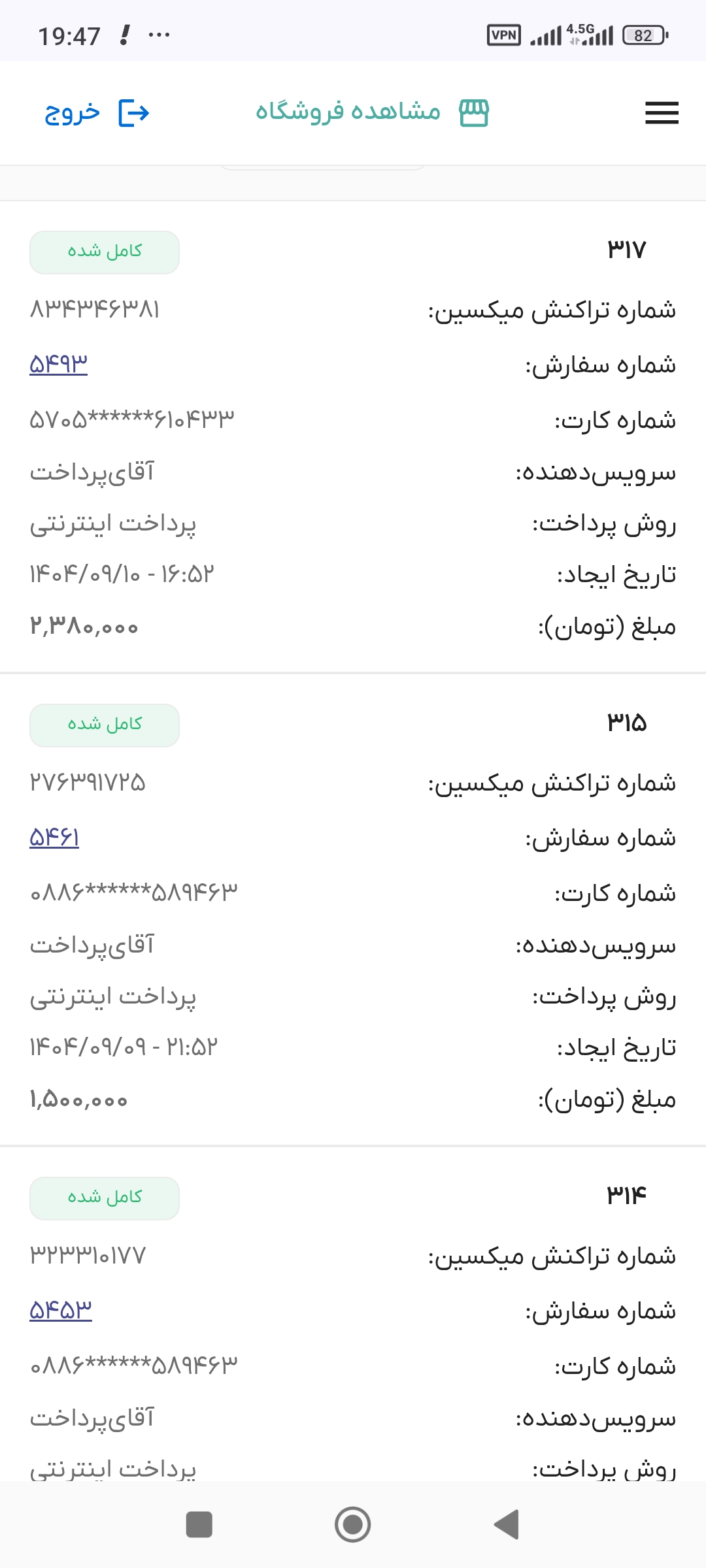Go back with system back button
706x1568 pixels.
pos(506,1524)
